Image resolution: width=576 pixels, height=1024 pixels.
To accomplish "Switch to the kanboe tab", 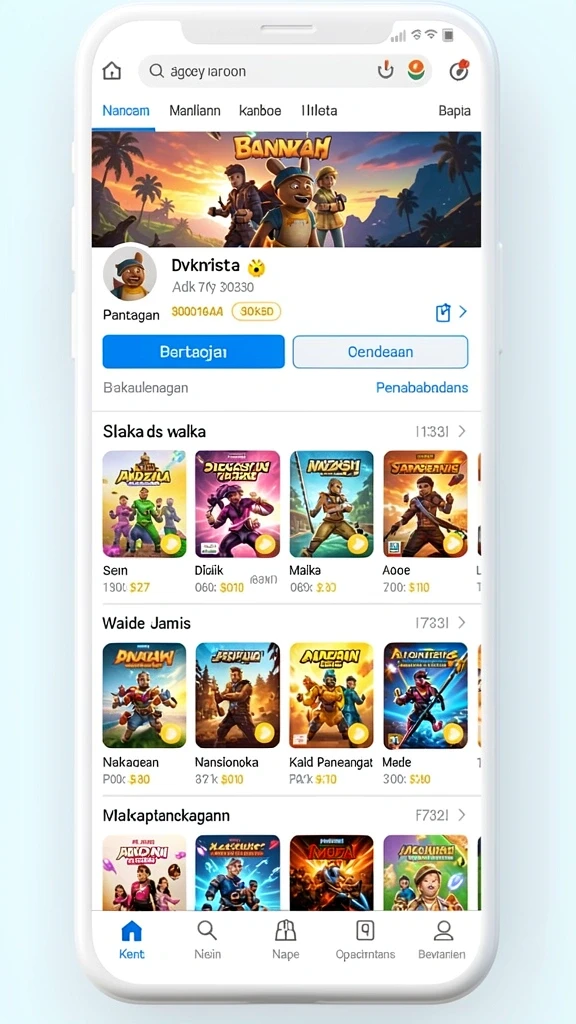I will pos(260,110).
